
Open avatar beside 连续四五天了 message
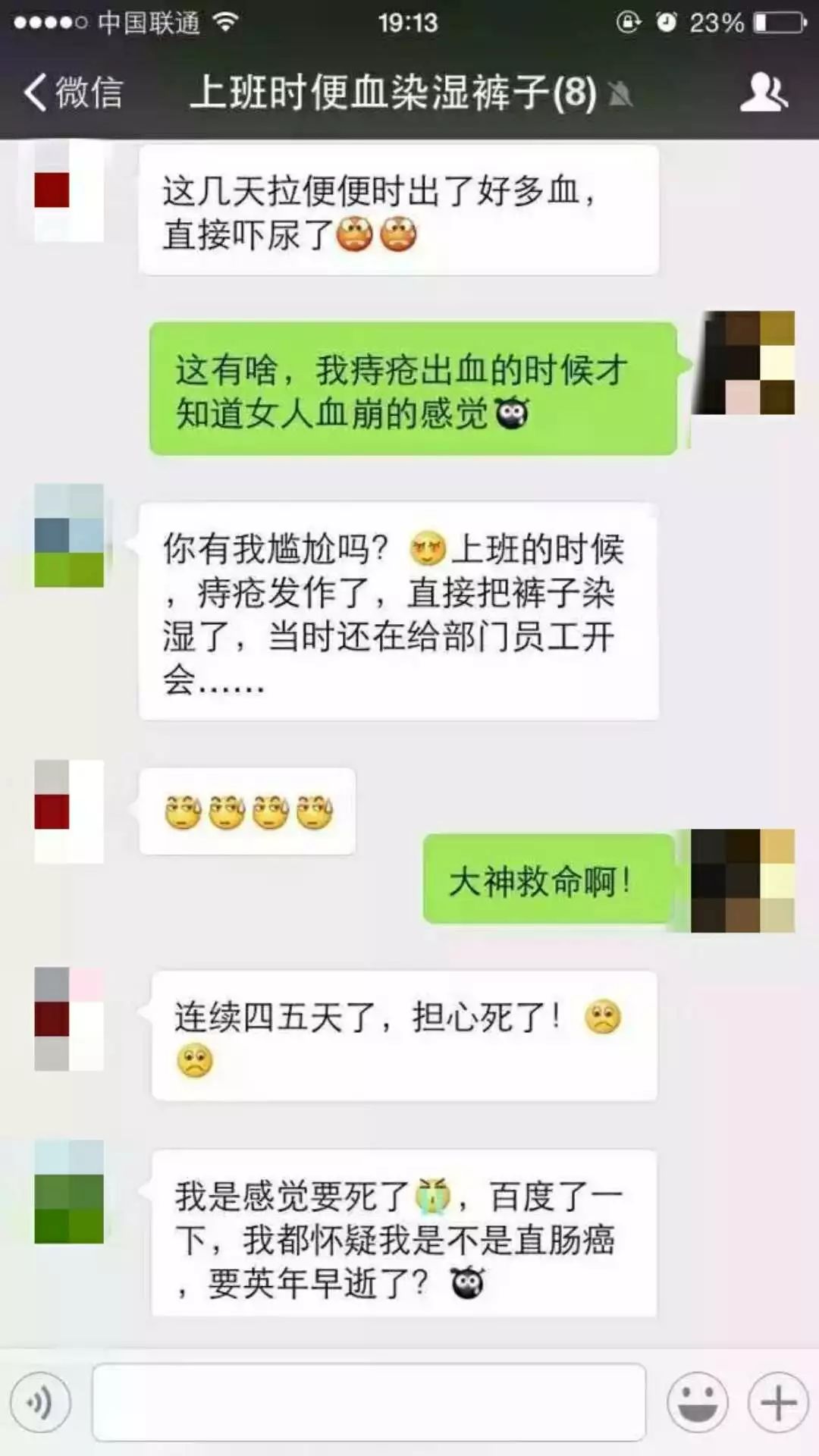tap(69, 1018)
